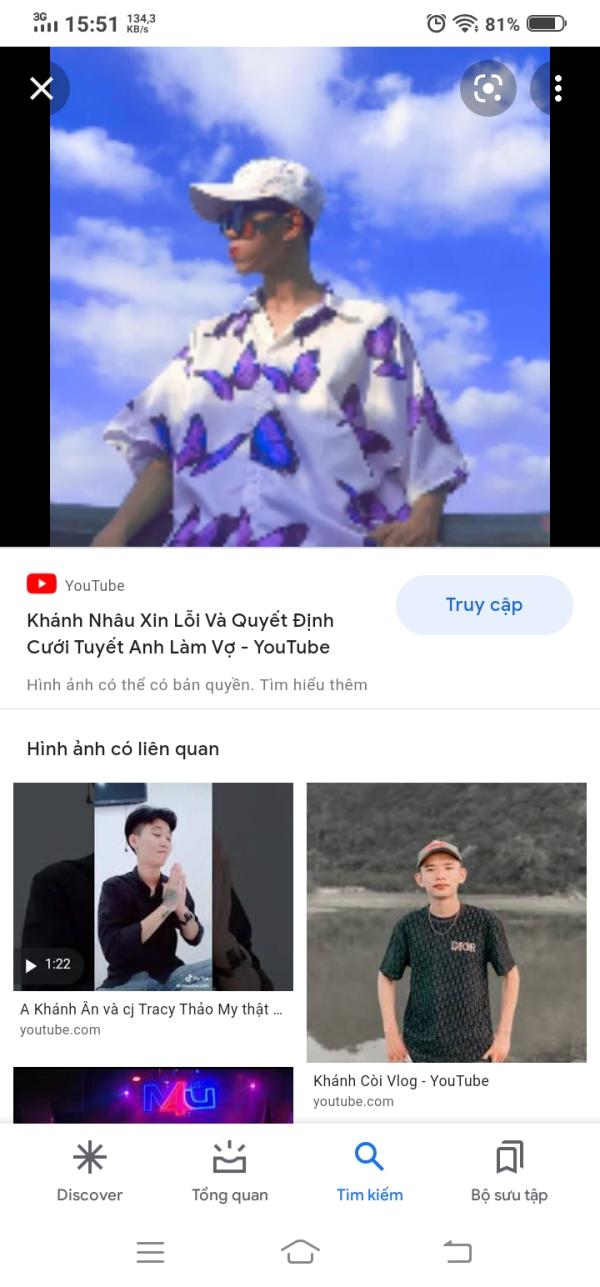Go to the Bộ sưu tập tab
Viewport: 600px width, 1287px height.
(x=509, y=1171)
